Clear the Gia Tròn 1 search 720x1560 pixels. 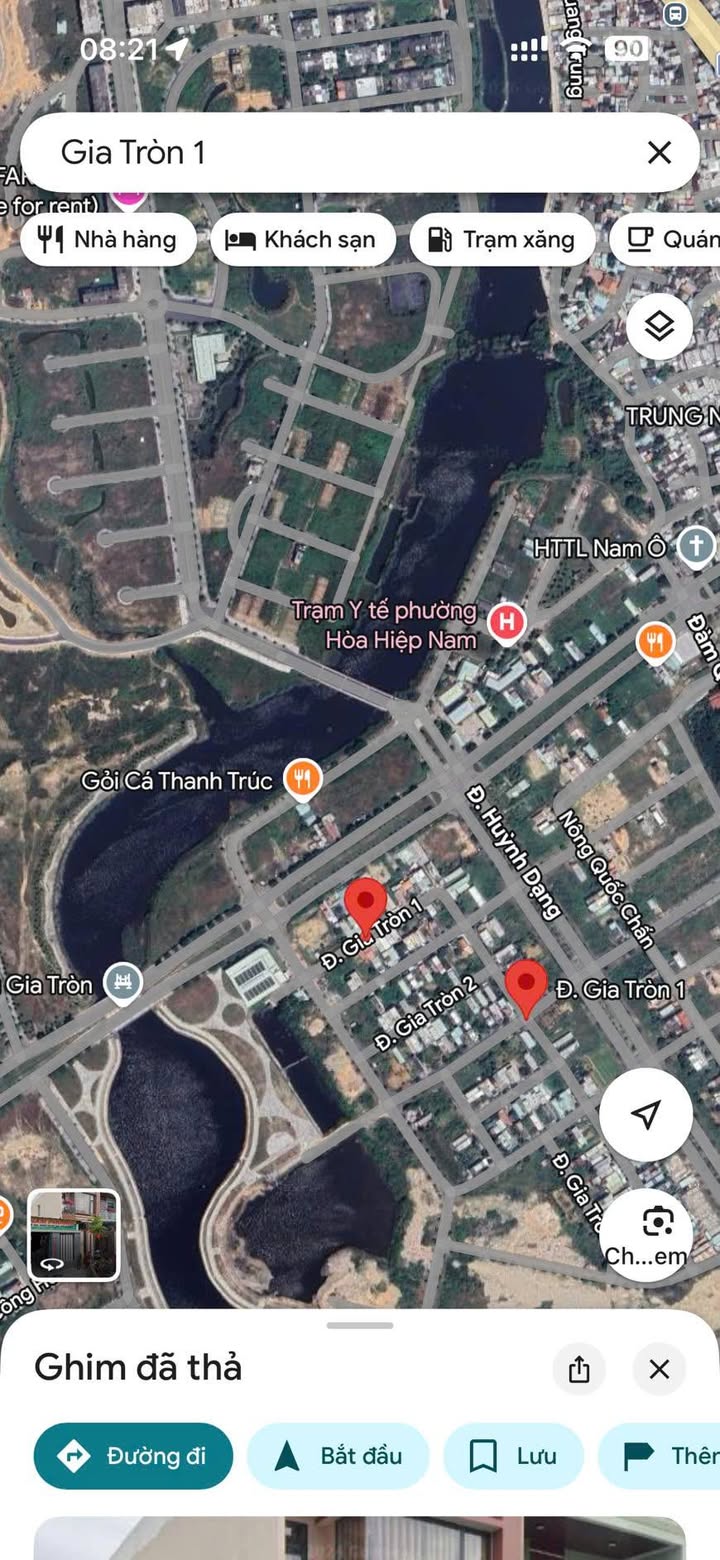click(659, 152)
